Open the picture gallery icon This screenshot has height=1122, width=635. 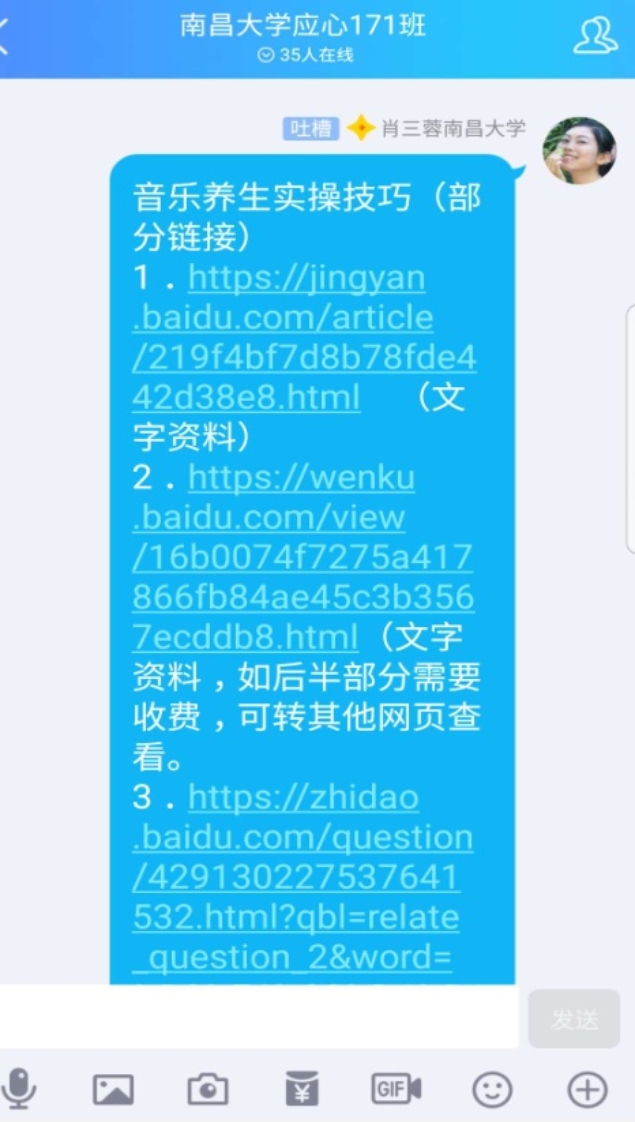coord(113,1090)
